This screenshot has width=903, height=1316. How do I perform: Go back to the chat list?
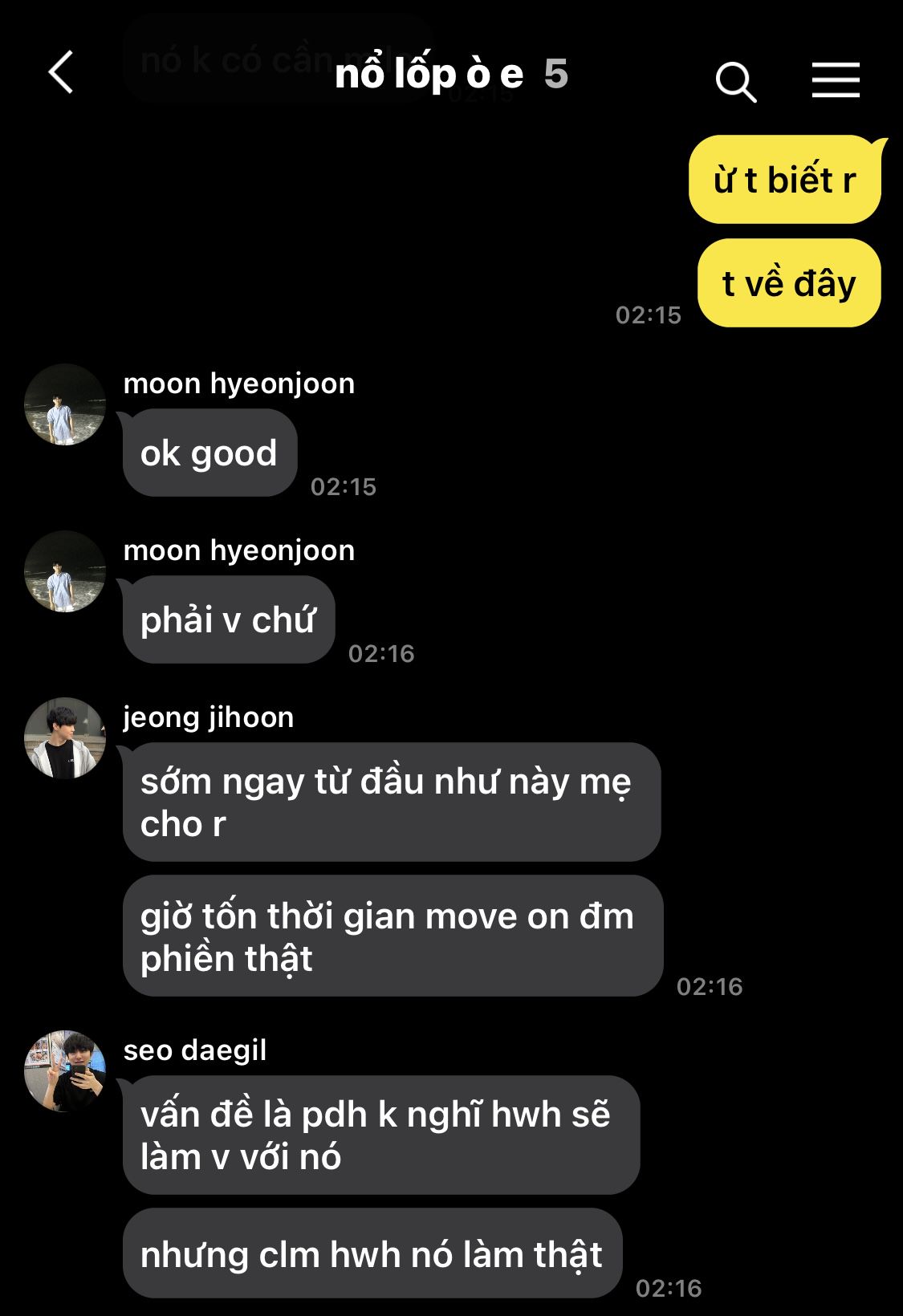pyautogui.click(x=61, y=73)
